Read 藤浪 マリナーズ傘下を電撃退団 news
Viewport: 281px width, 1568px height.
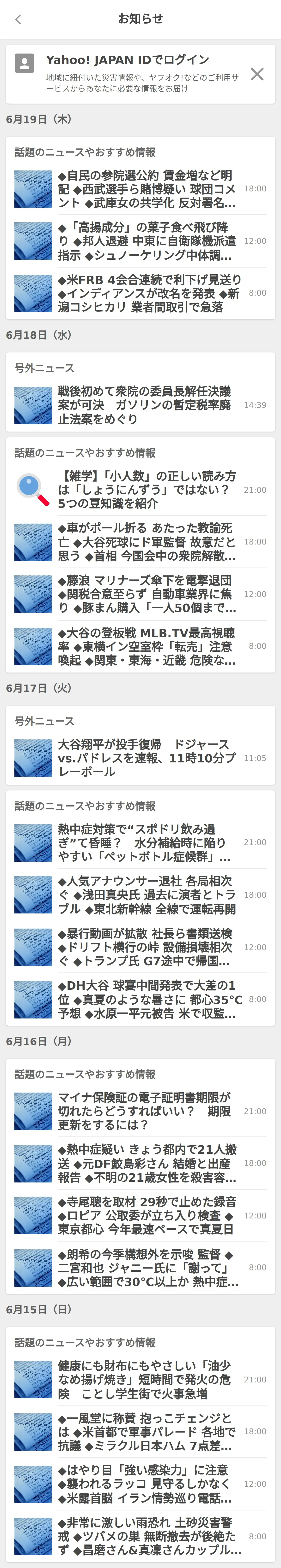click(x=146, y=594)
